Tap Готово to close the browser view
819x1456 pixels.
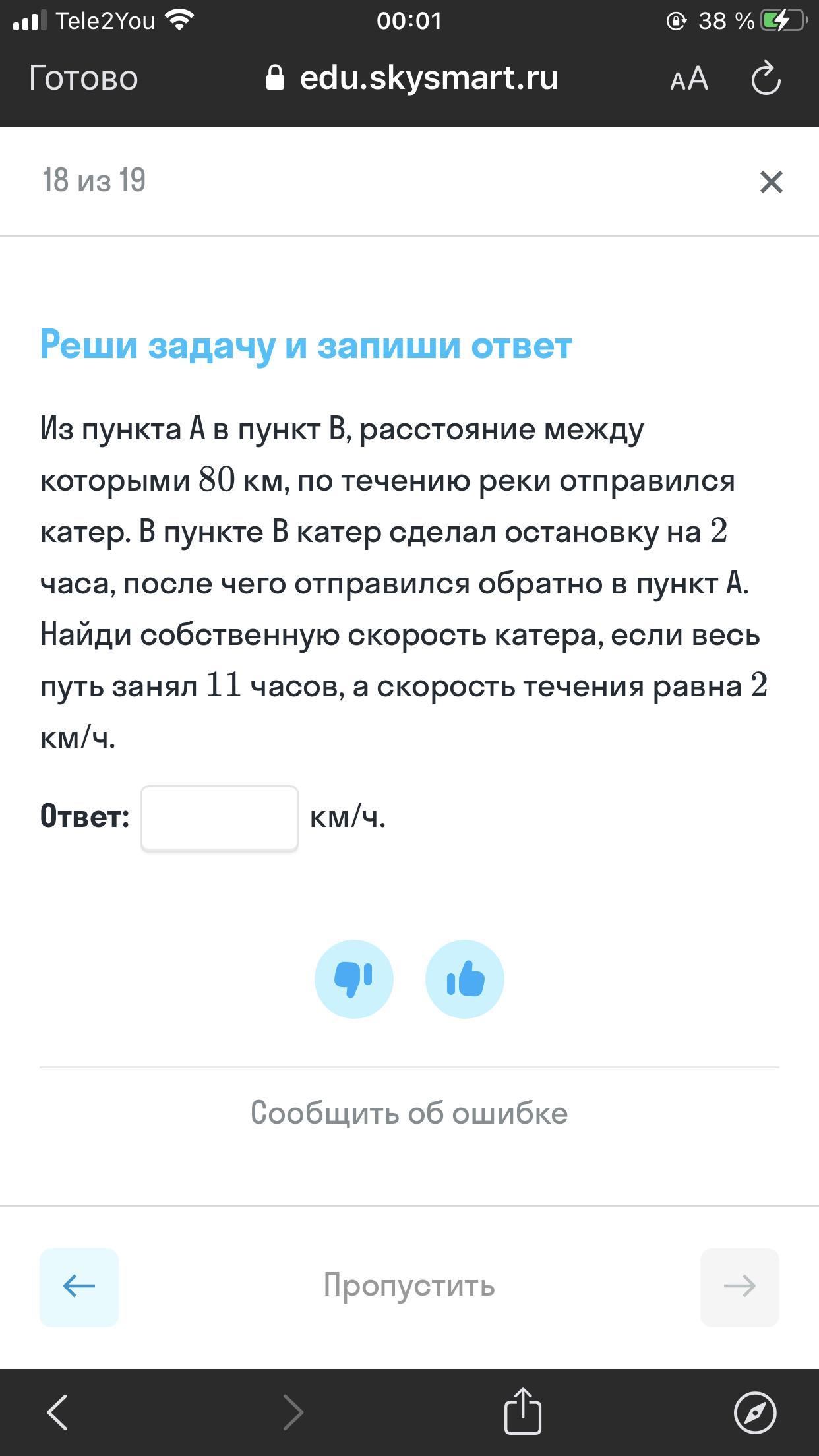pos(83,78)
